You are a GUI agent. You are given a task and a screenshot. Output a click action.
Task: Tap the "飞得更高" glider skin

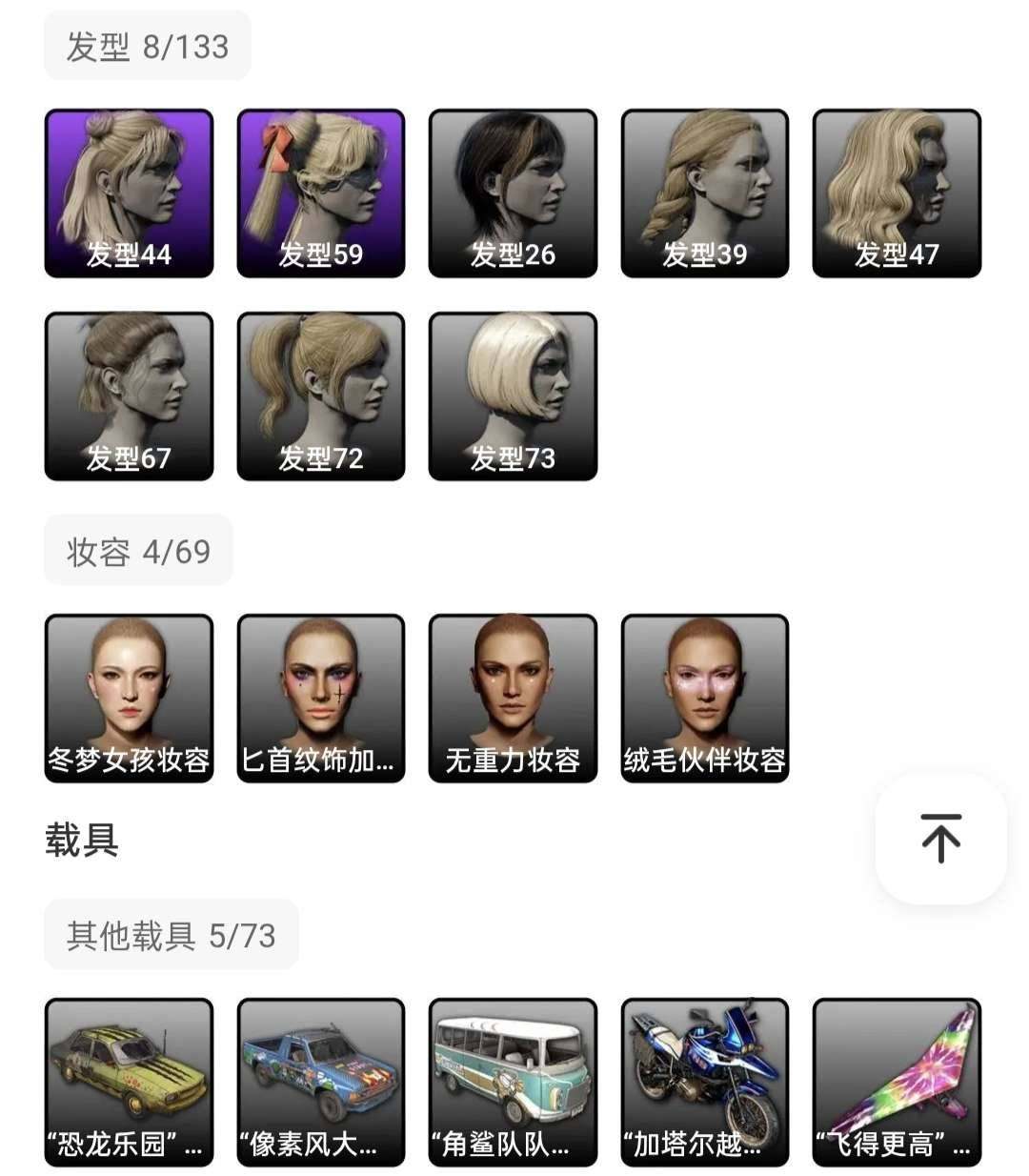tap(897, 1082)
